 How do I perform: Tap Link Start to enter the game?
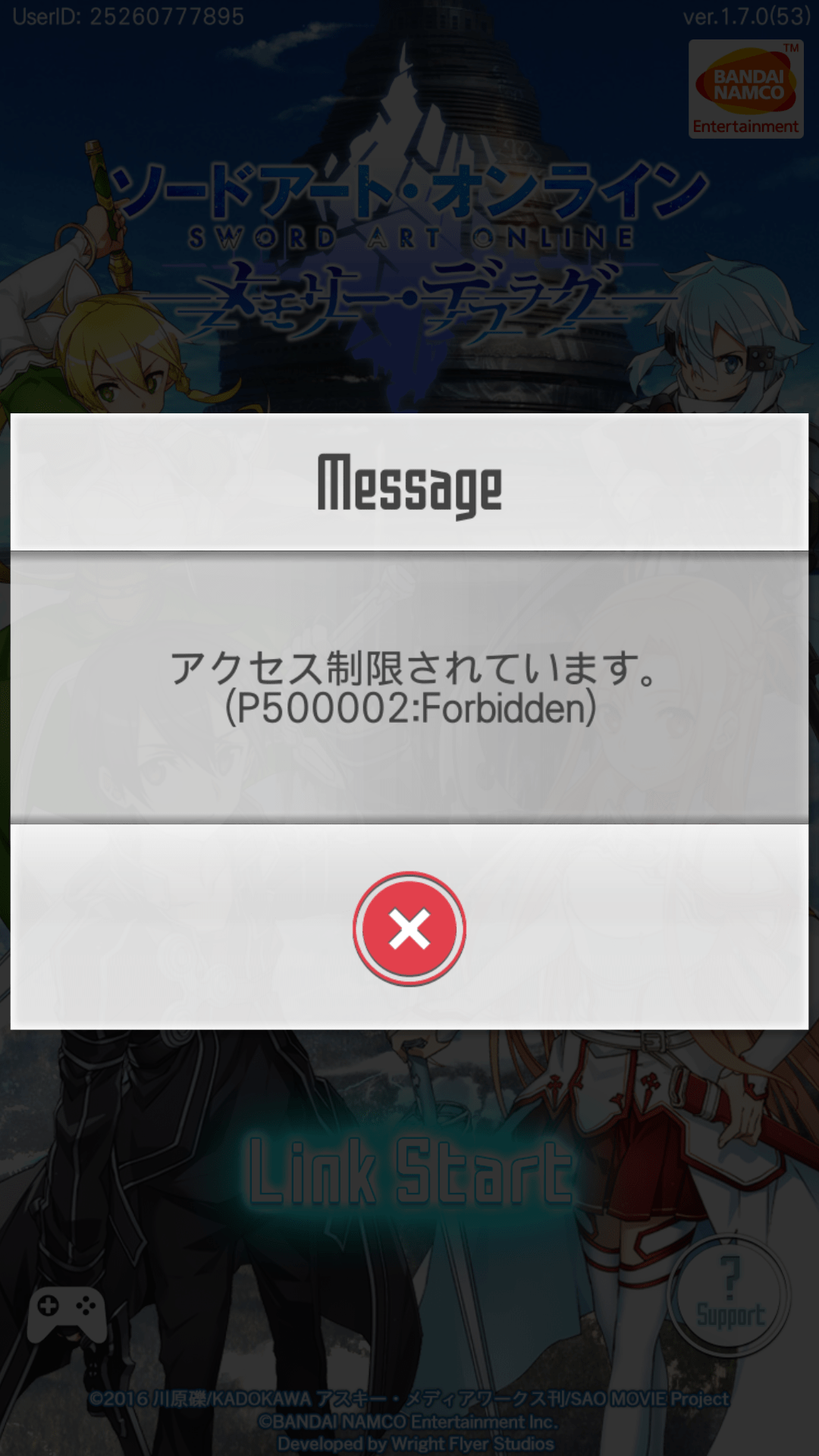tap(410, 1172)
